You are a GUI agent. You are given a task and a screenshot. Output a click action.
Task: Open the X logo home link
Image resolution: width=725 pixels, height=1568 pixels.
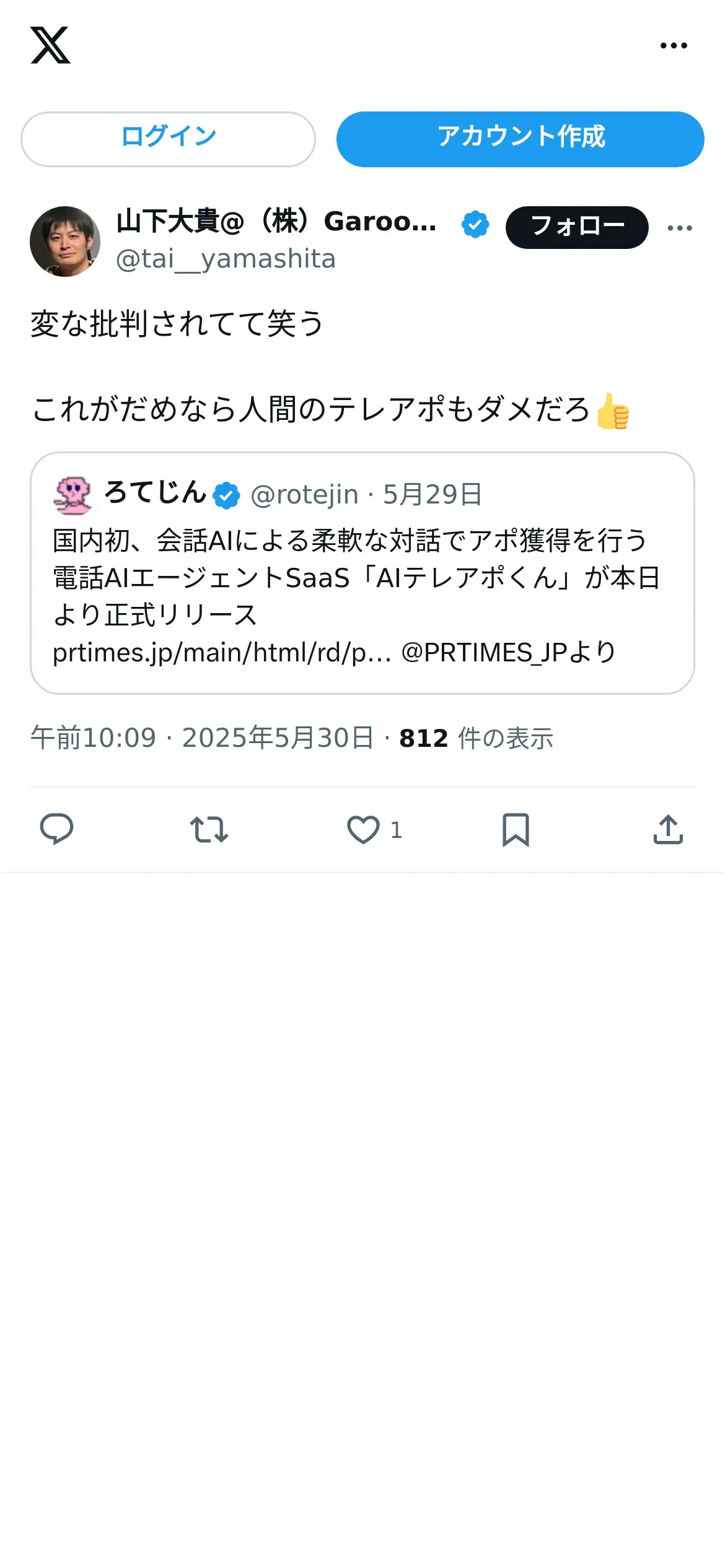point(50,45)
